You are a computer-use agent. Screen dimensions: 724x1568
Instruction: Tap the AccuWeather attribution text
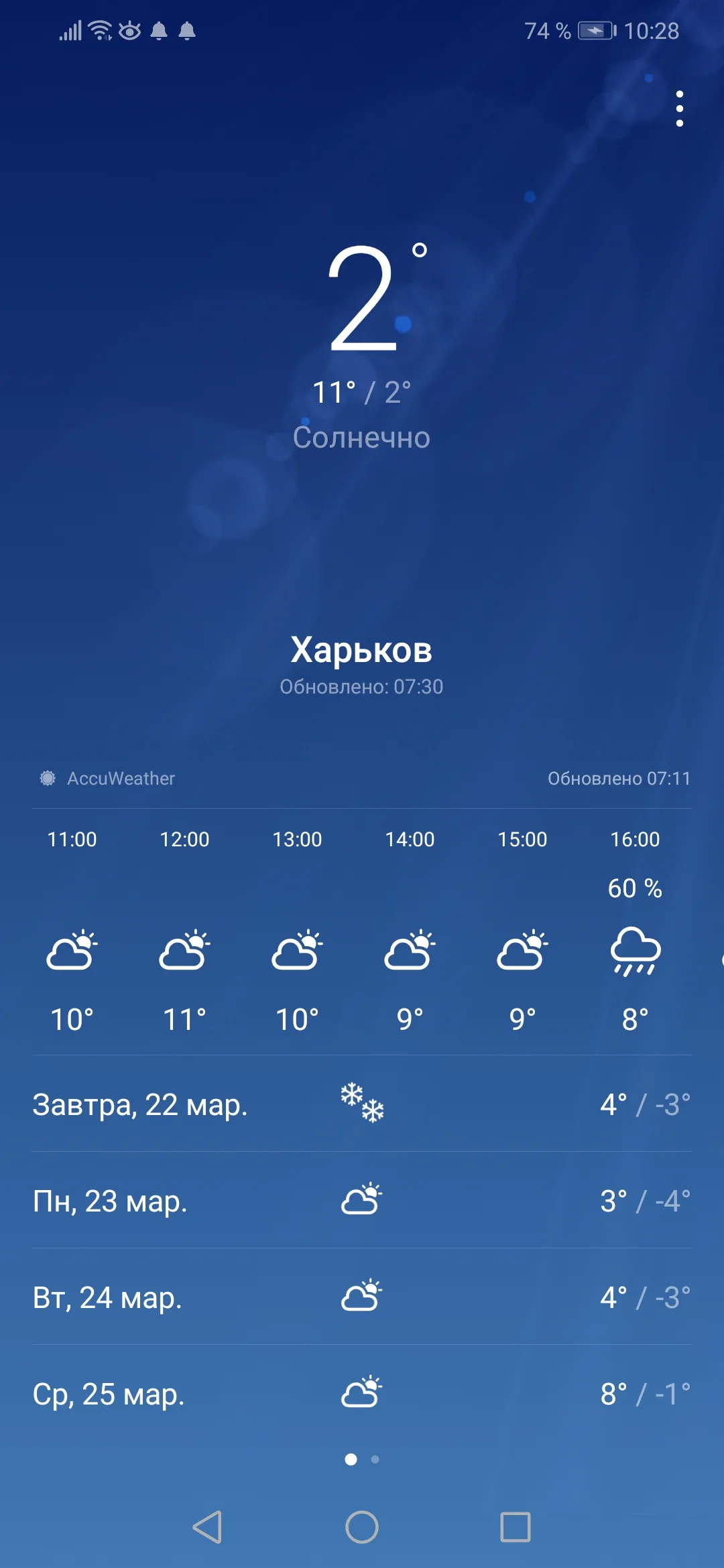[121, 779]
